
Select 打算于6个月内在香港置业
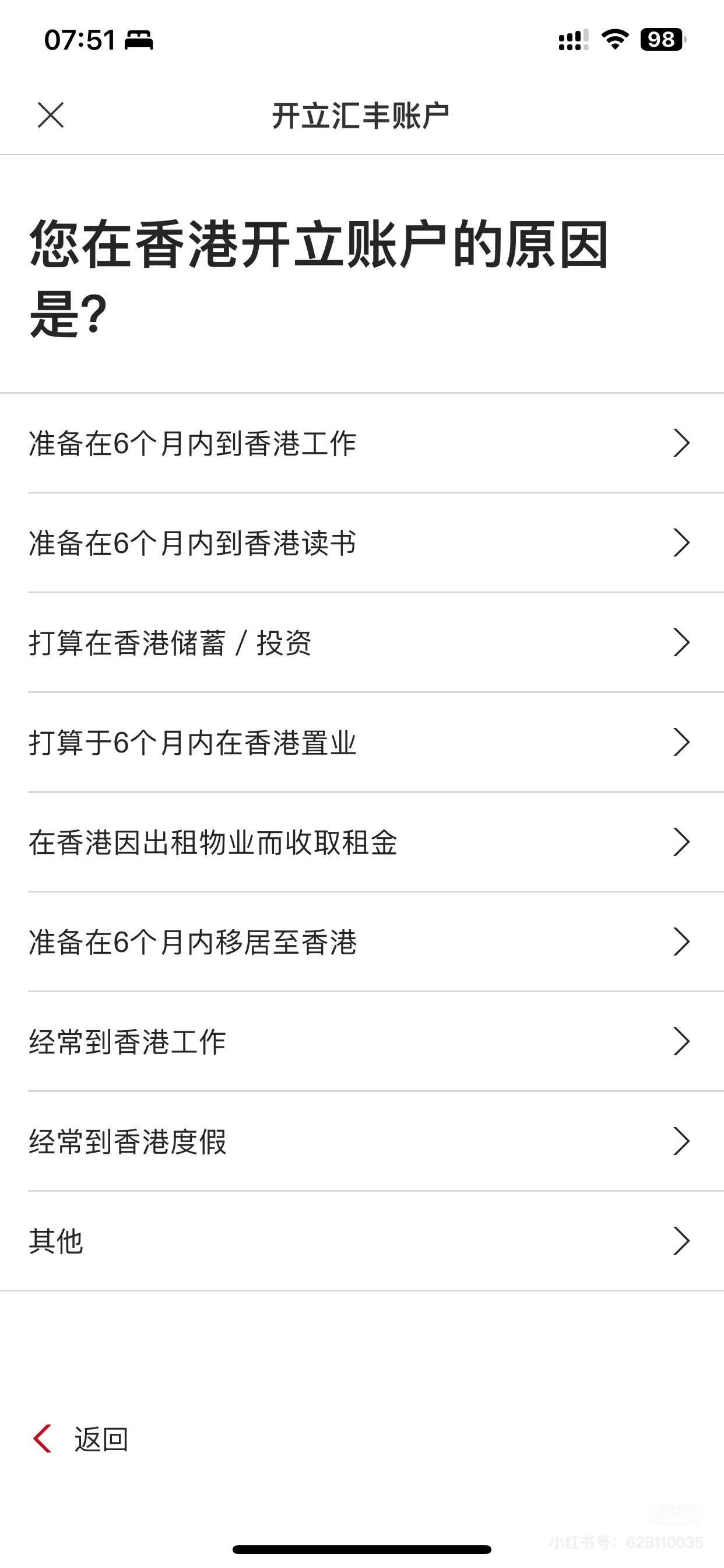click(361, 743)
